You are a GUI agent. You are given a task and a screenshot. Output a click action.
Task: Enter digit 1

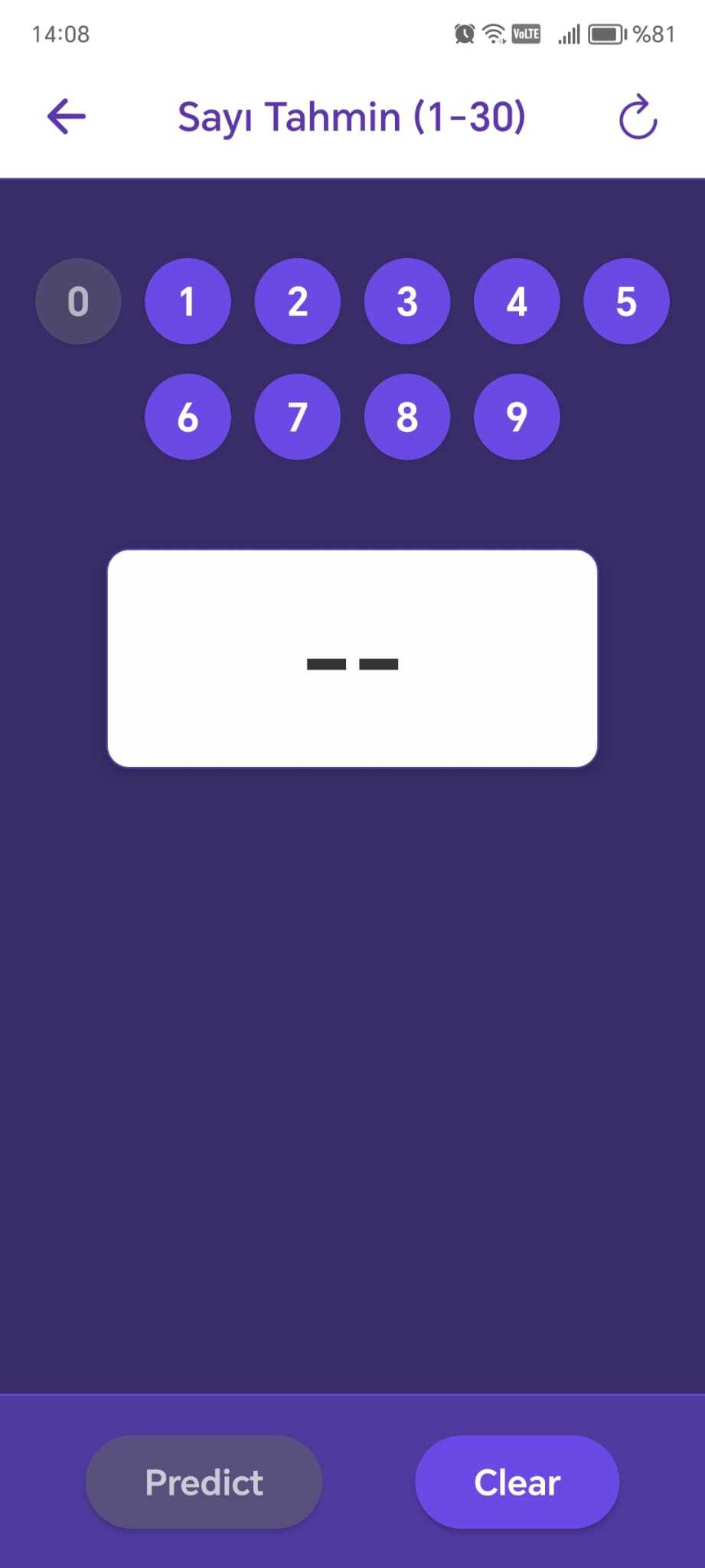pyautogui.click(x=188, y=302)
